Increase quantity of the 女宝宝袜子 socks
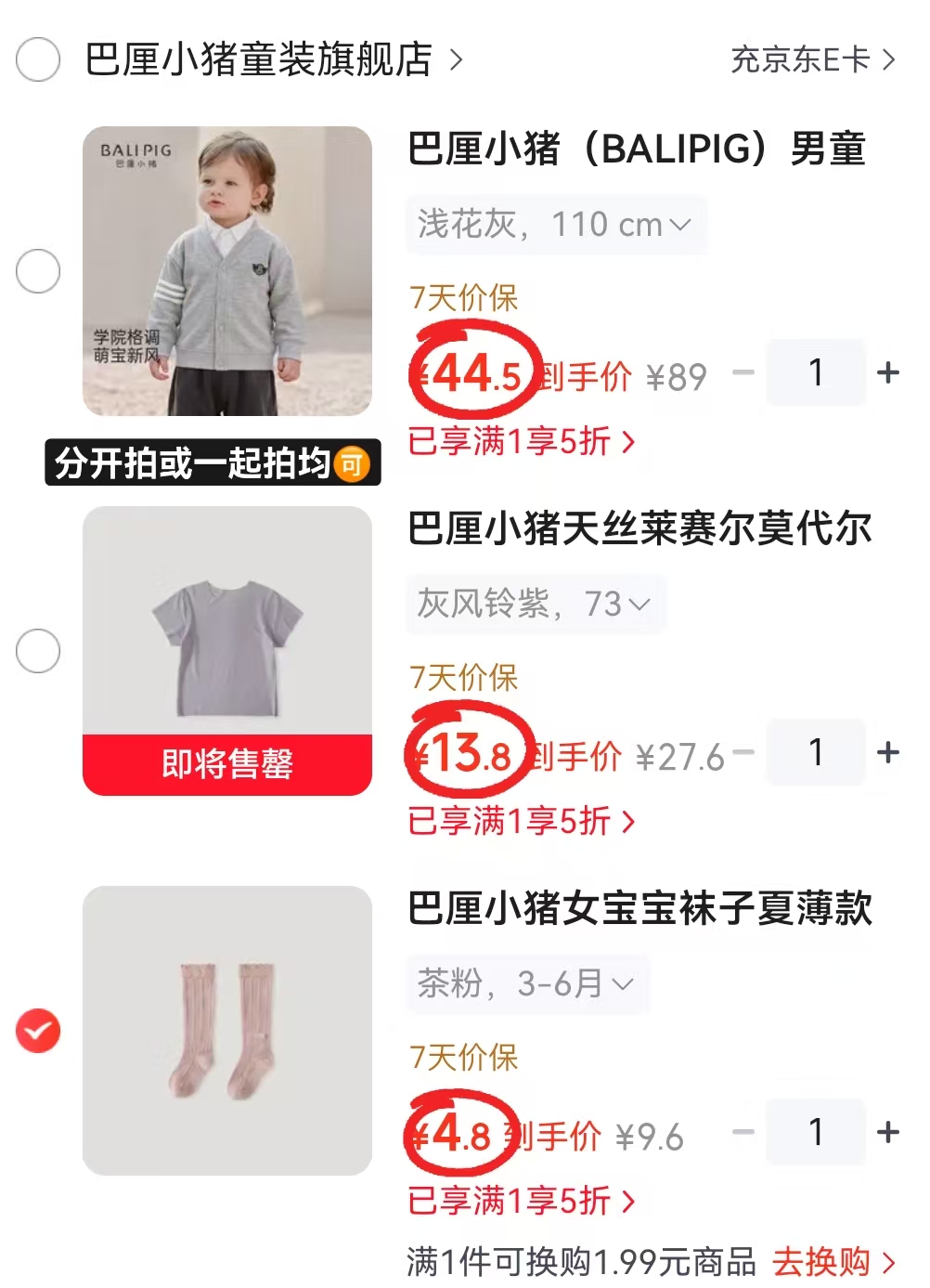 888,1132
